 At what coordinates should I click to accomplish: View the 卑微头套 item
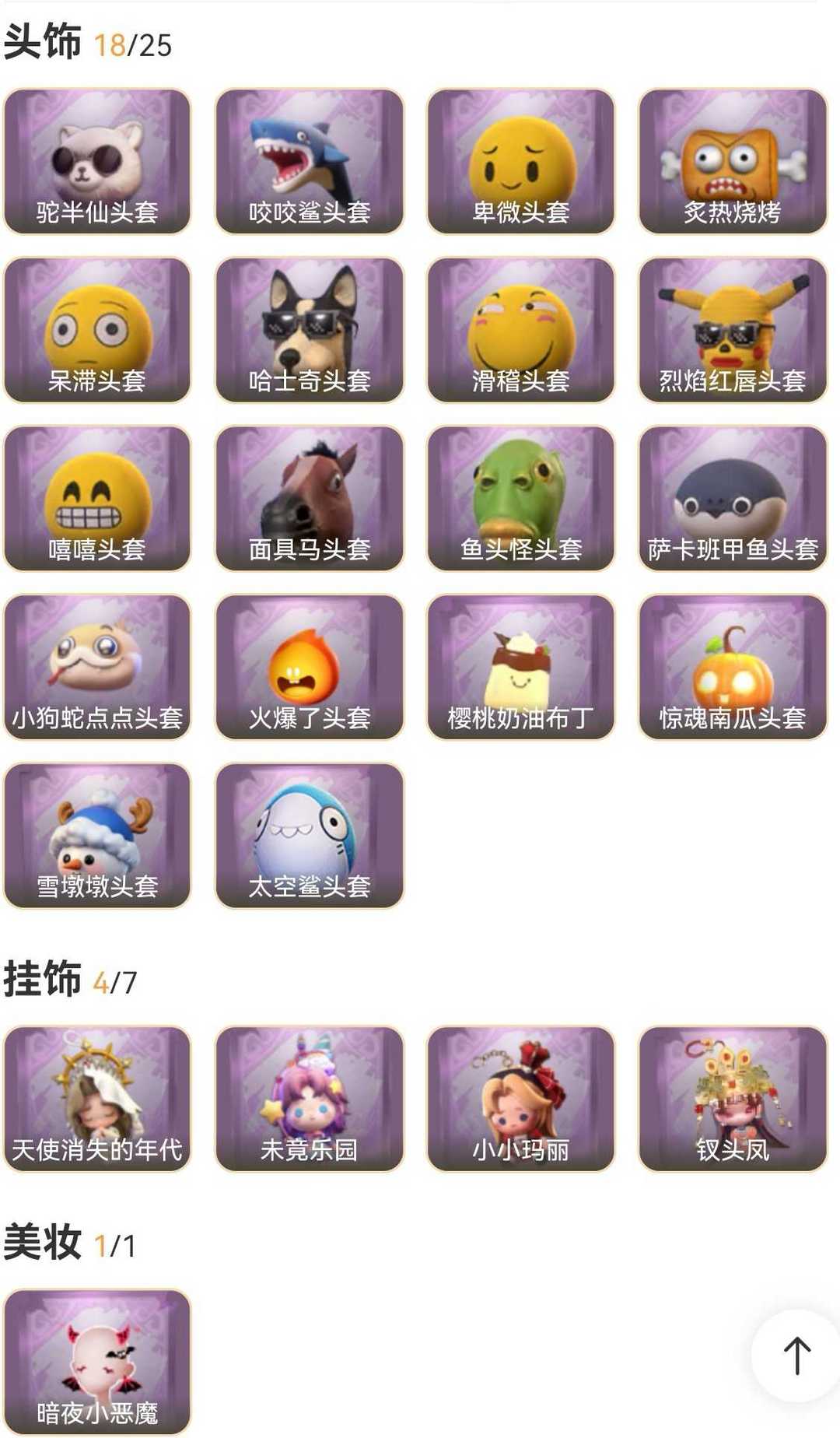pos(521,161)
